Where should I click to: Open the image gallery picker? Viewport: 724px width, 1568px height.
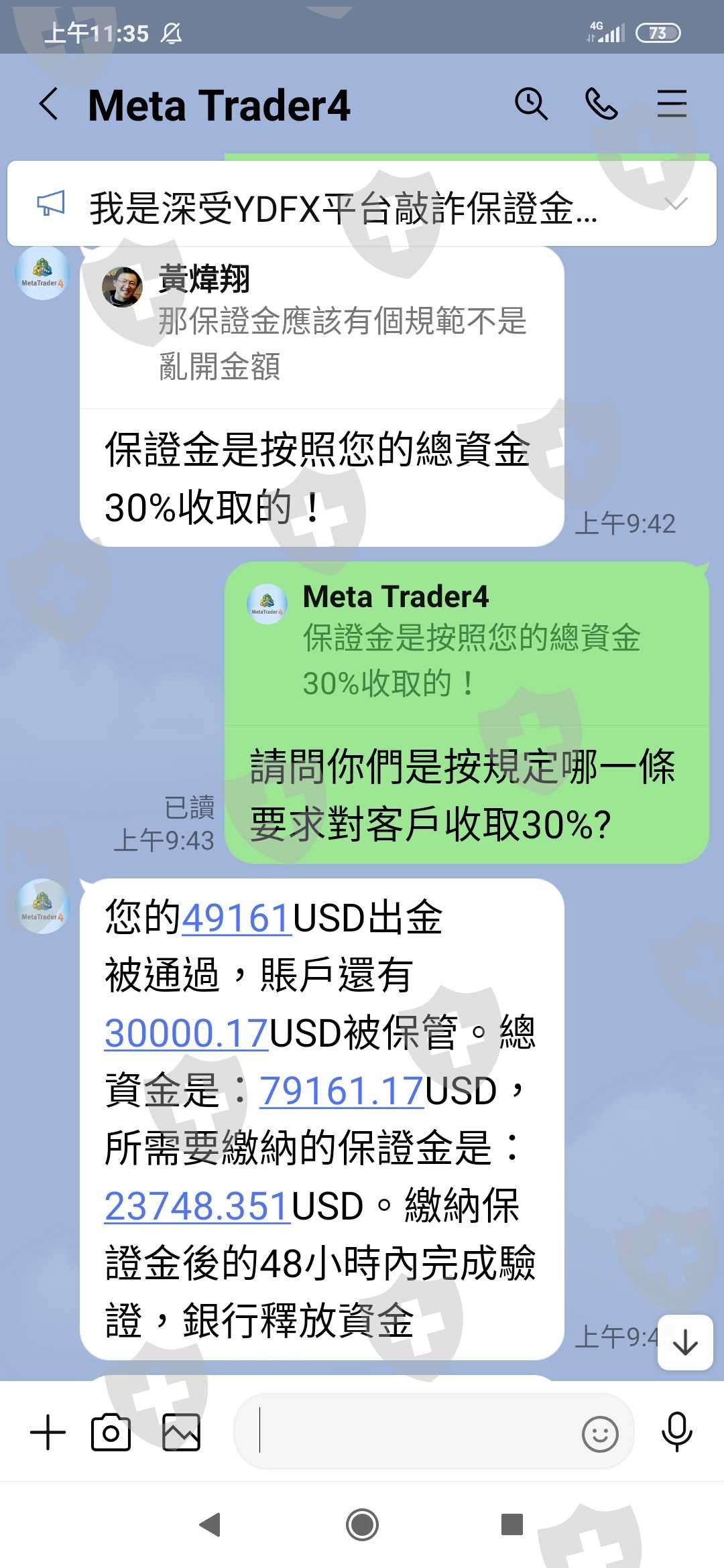[x=181, y=1433]
